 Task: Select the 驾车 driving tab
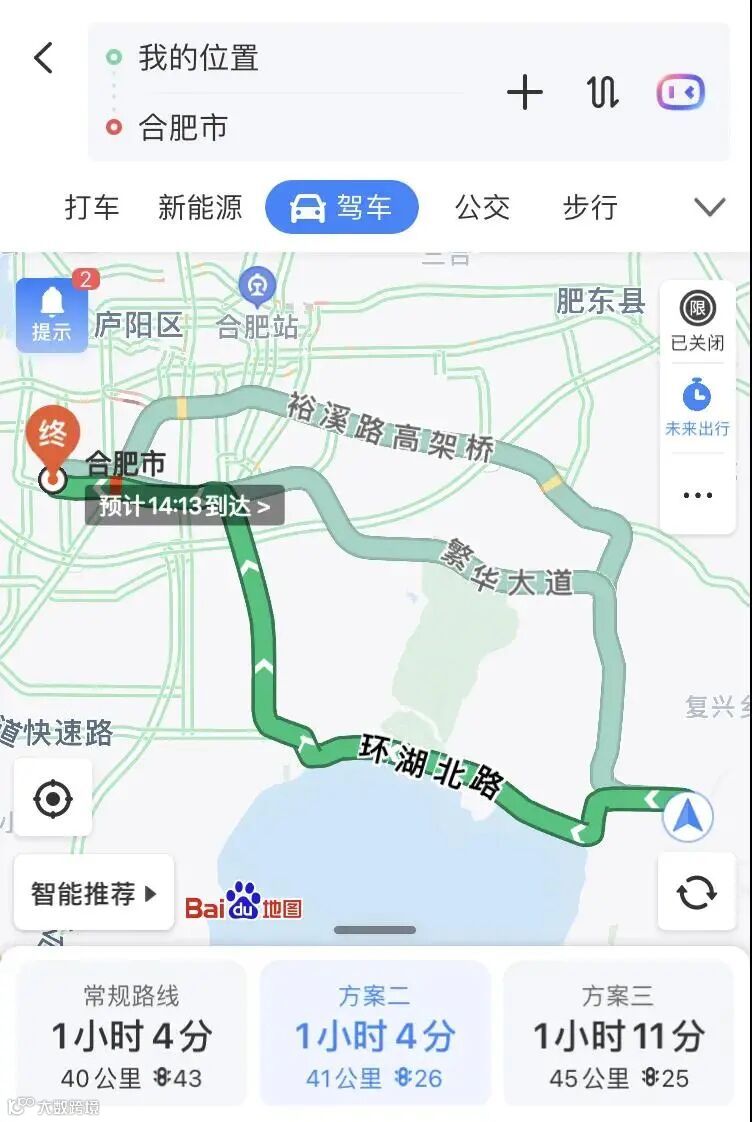[342, 208]
